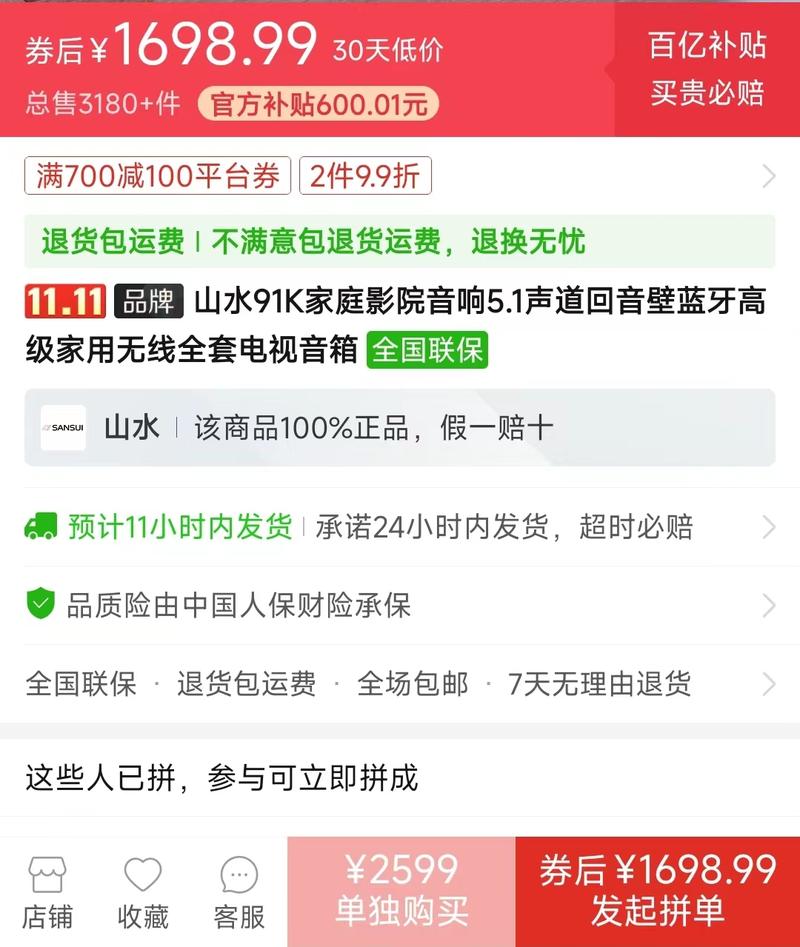The width and height of the screenshot is (800, 947).
Task: Click the 全国联保 badge in the title
Action: 429,351
